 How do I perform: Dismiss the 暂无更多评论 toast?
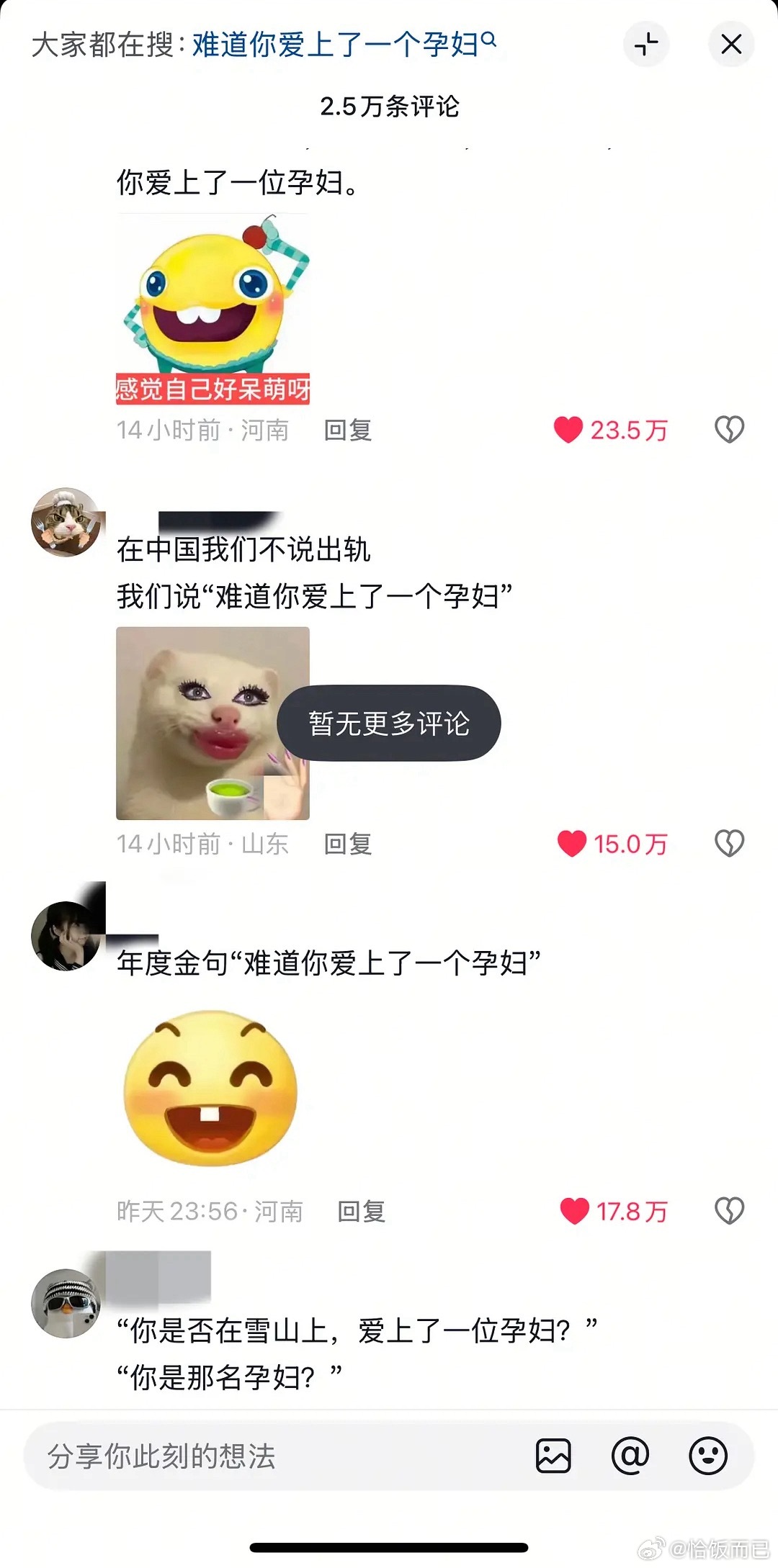[388, 725]
